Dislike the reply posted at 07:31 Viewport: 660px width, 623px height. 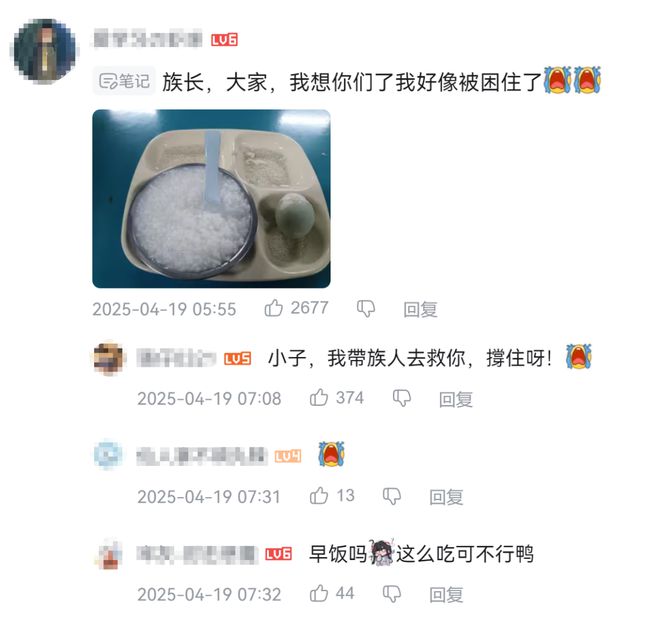(x=392, y=496)
